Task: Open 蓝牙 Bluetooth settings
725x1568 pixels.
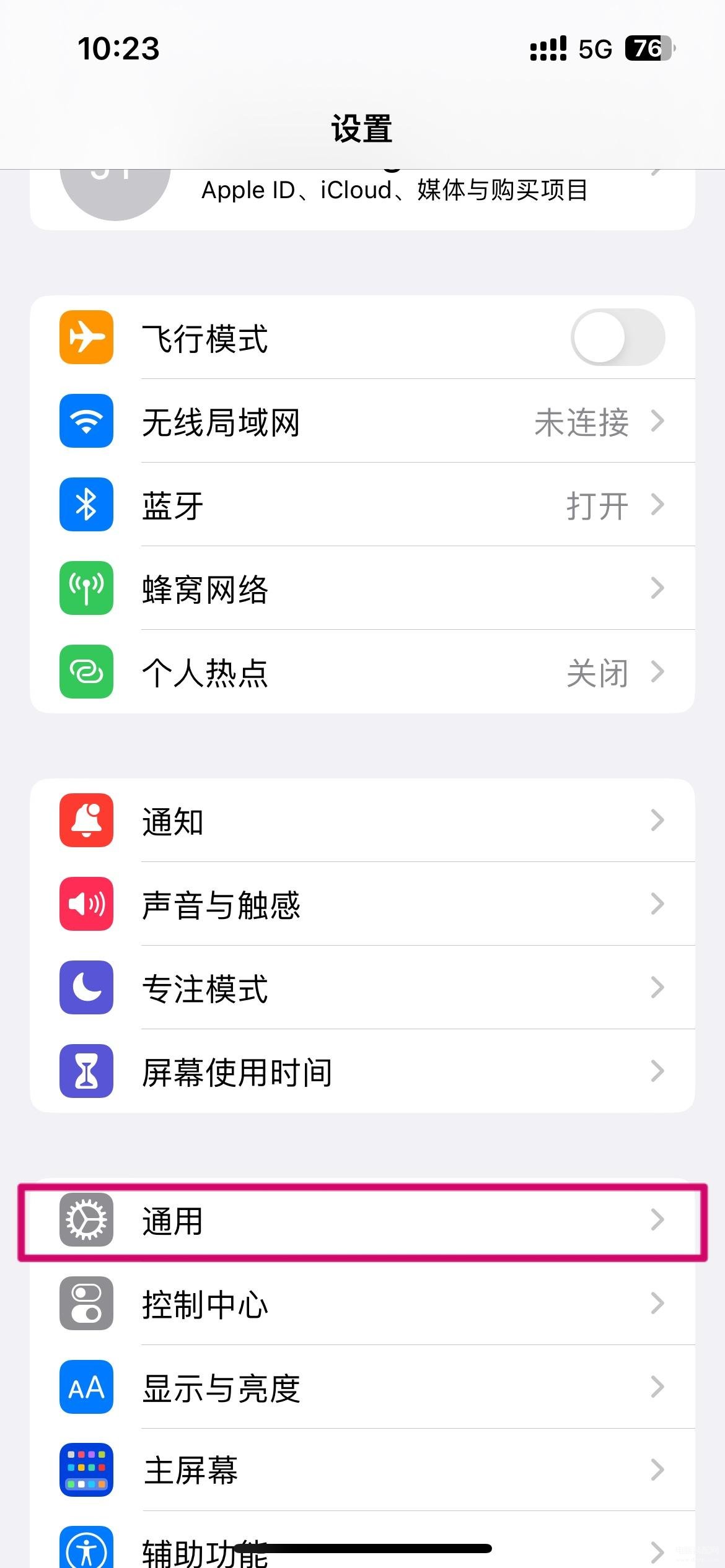Action: click(x=362, y=504)
